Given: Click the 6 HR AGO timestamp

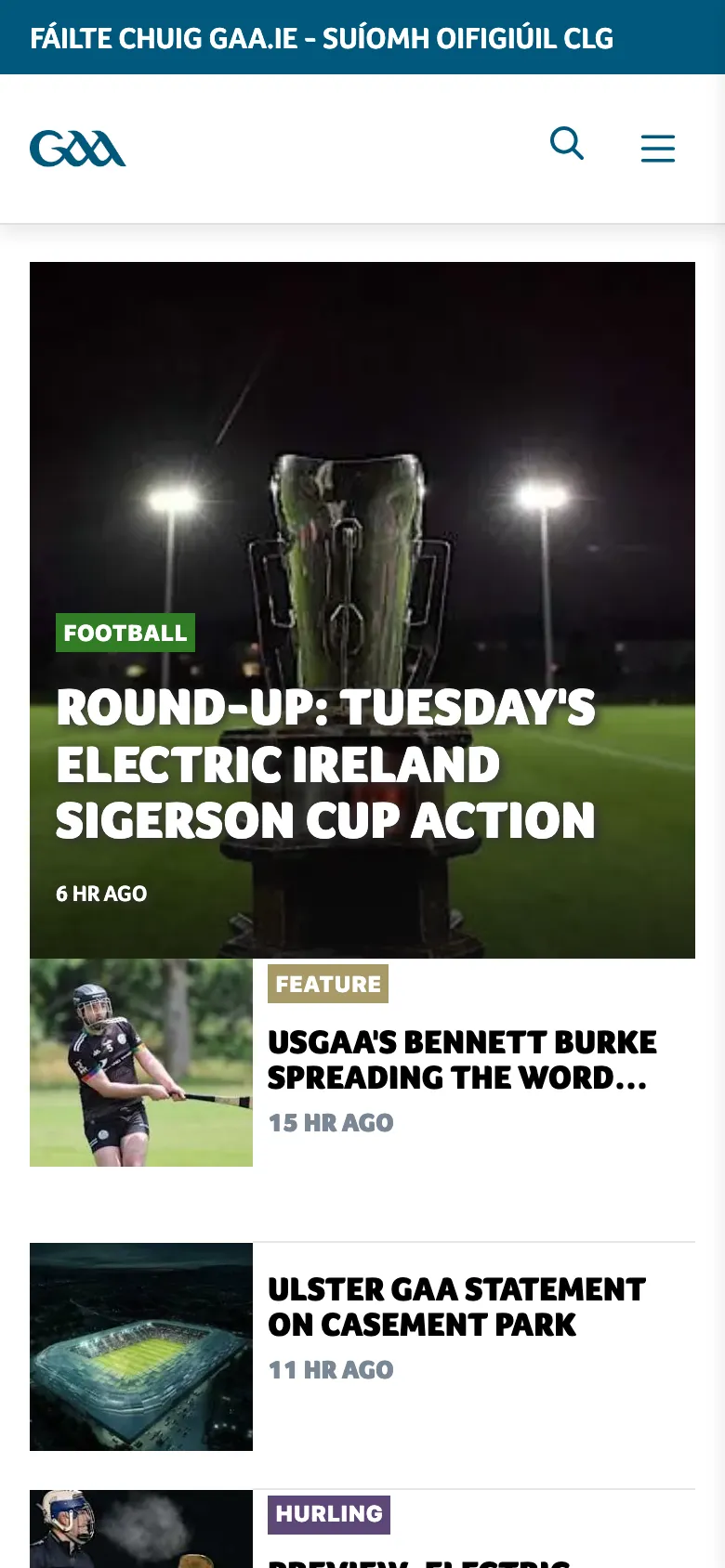Looking at the screenshot, I should [x=102, y=894].
